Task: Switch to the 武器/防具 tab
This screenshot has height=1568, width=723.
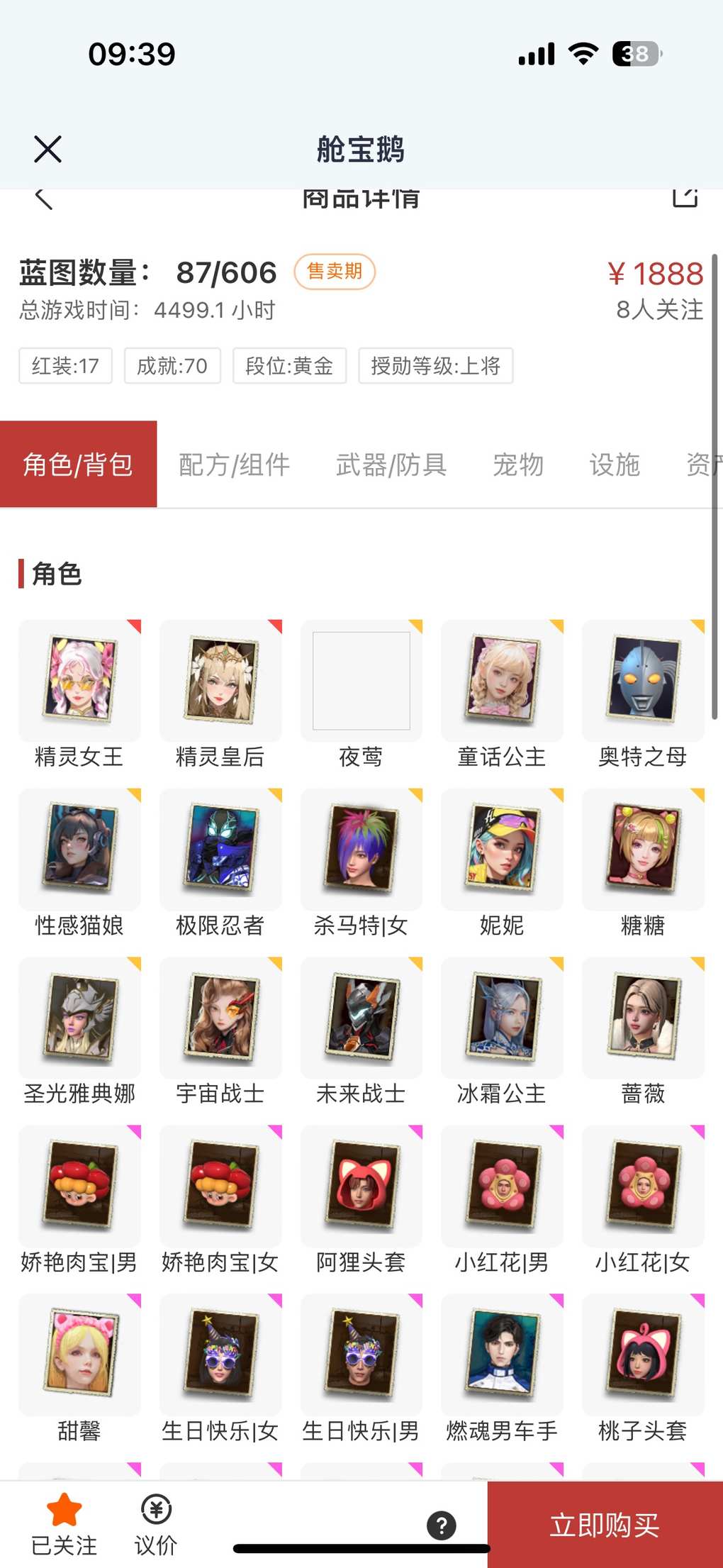Action: pyautogui.click(x=391, y=465)
